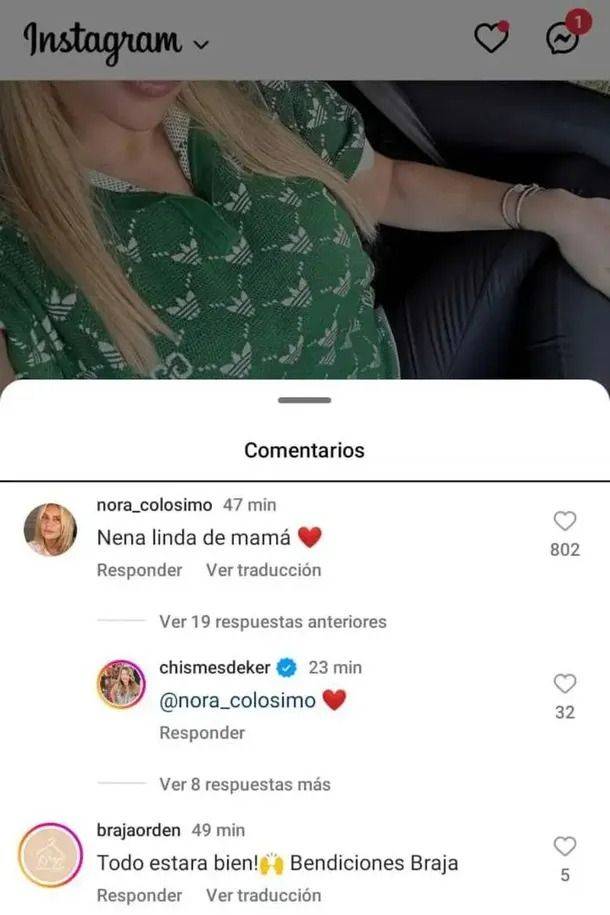Open Messenger direct messages
Image resolution: width=610 pixels, height=915 pixels.
[x=563, y=38]
